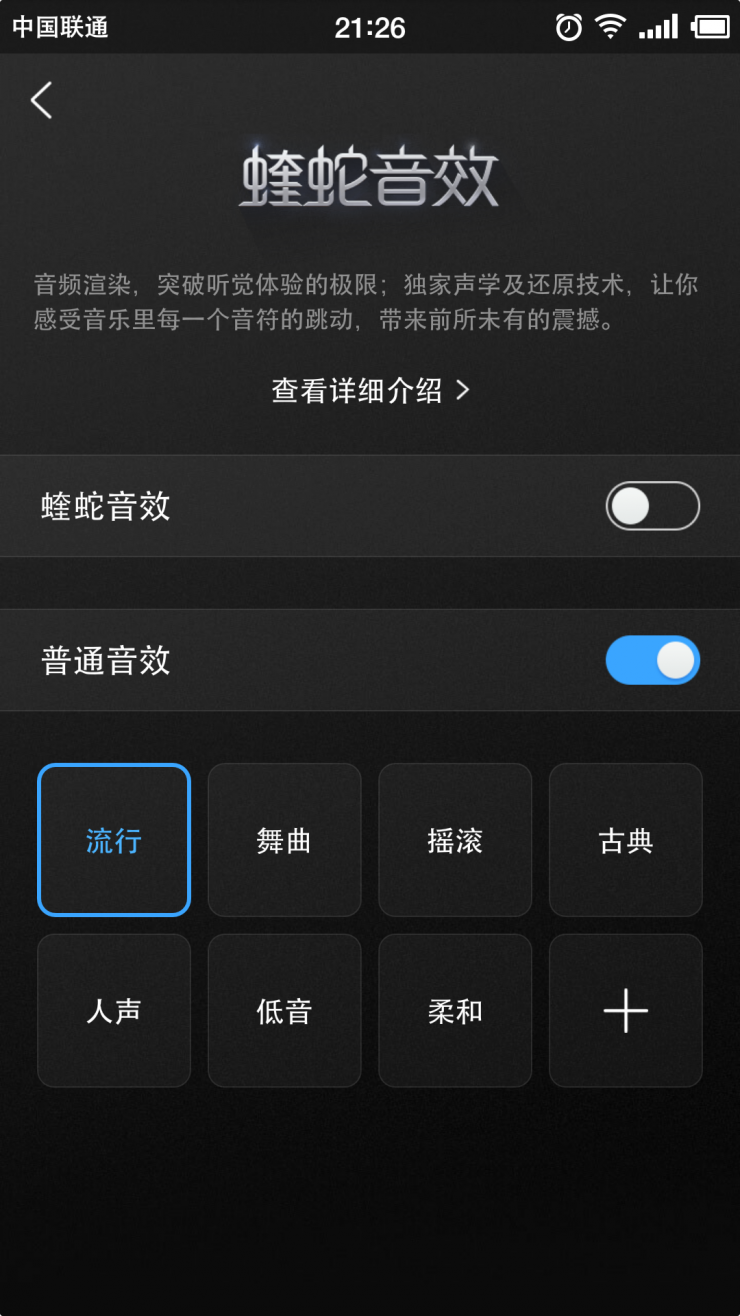Open 查看详细介绍 details link

pos(370,390)
